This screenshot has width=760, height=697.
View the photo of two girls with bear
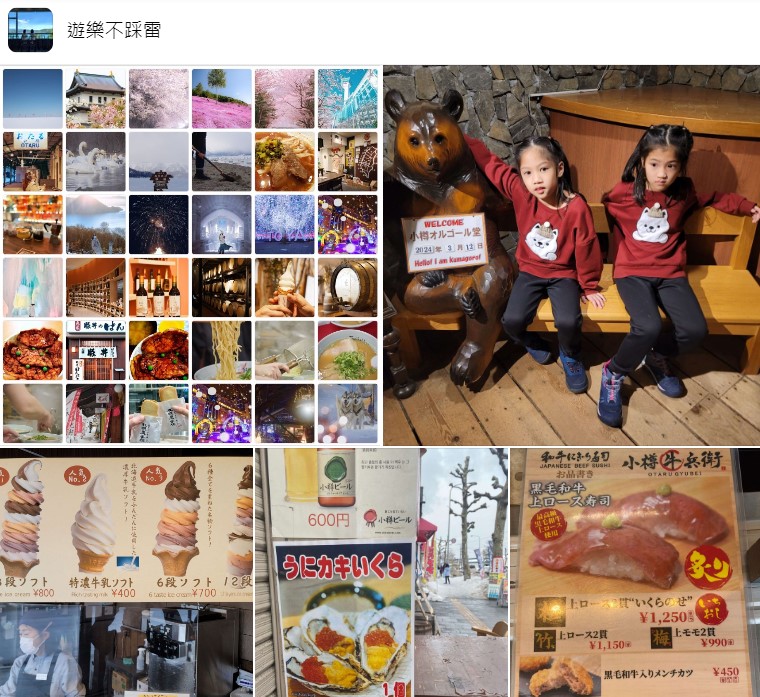(x=571, y=255)
